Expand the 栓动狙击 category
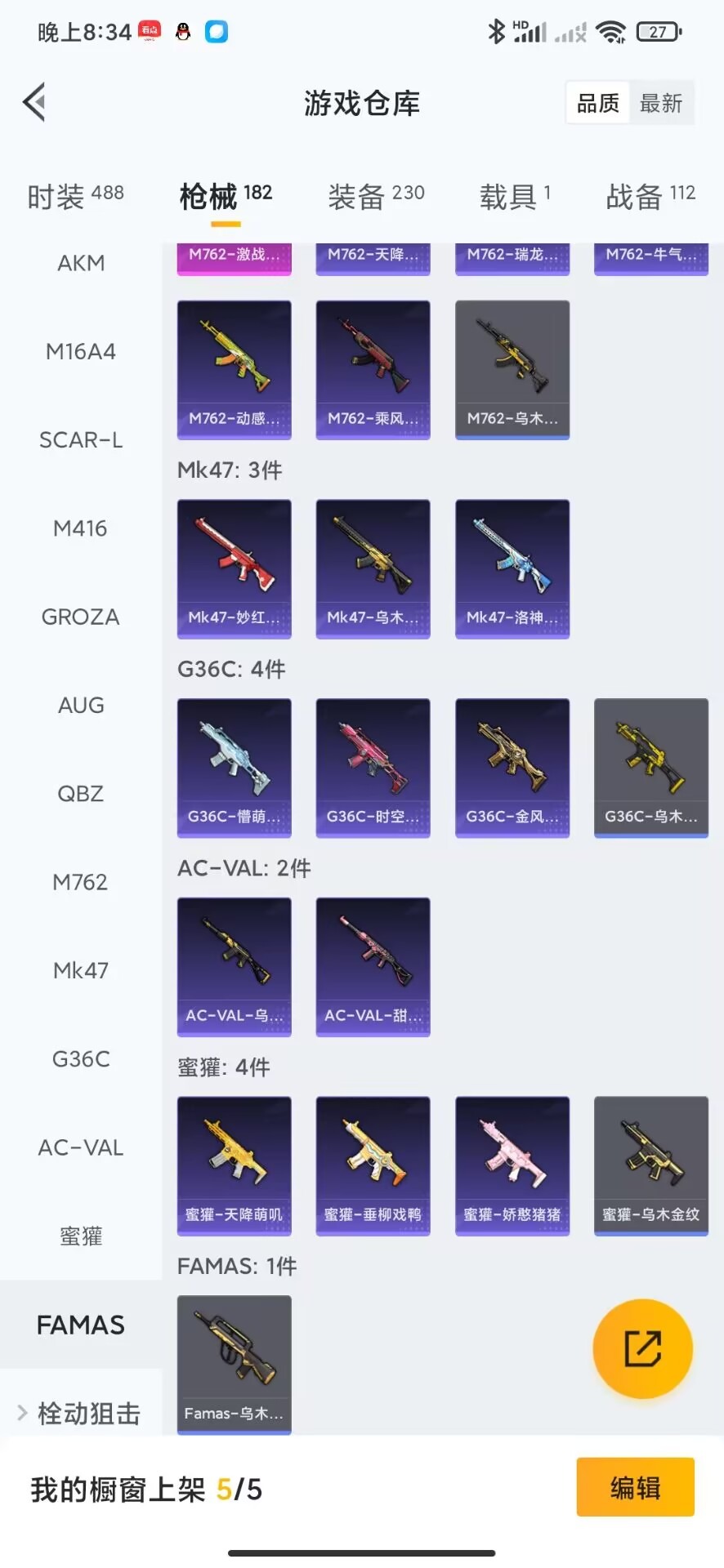Image resolution: width=724 pixels, height=1568 pixels. (x=81, y=1413)
